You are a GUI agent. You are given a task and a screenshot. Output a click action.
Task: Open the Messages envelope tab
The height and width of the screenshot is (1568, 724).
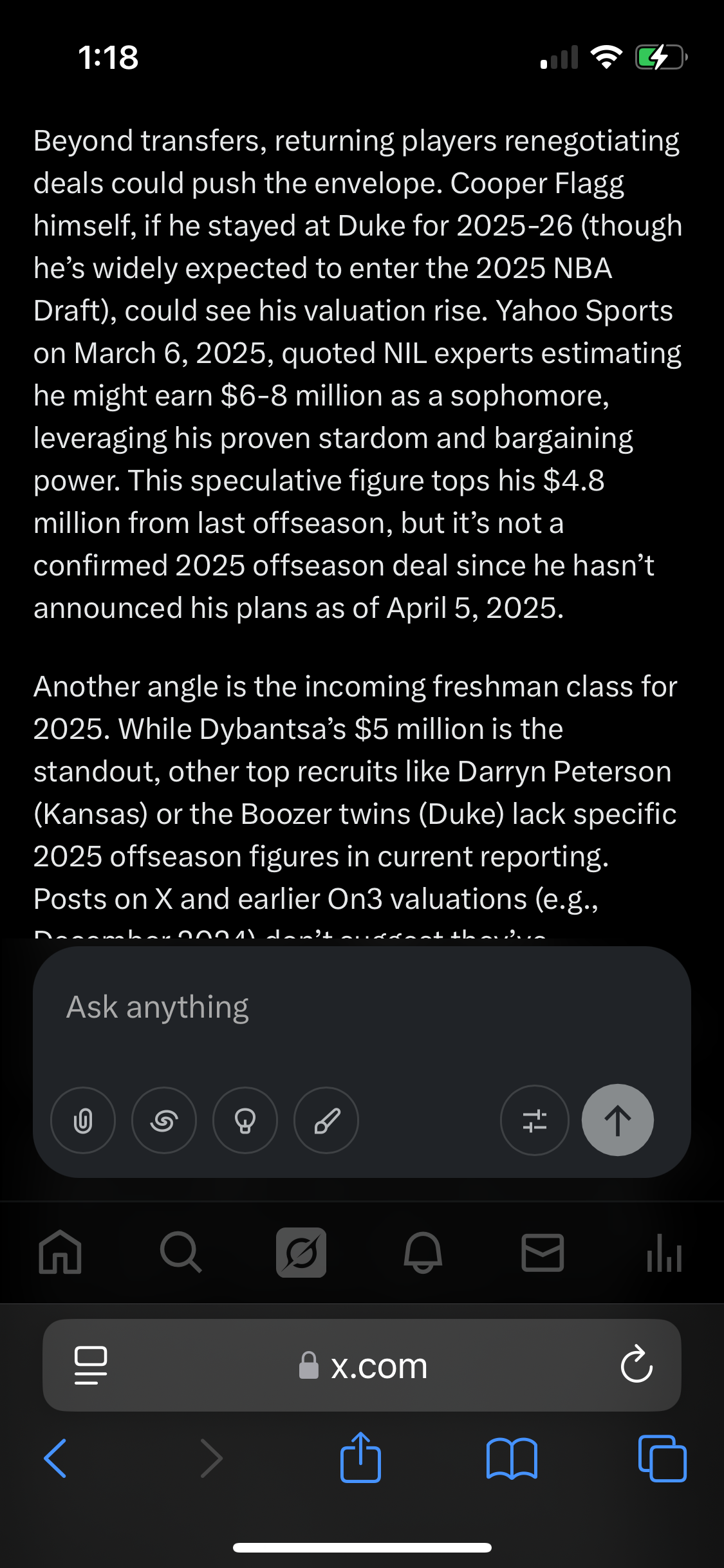(x=543, y=1253)
